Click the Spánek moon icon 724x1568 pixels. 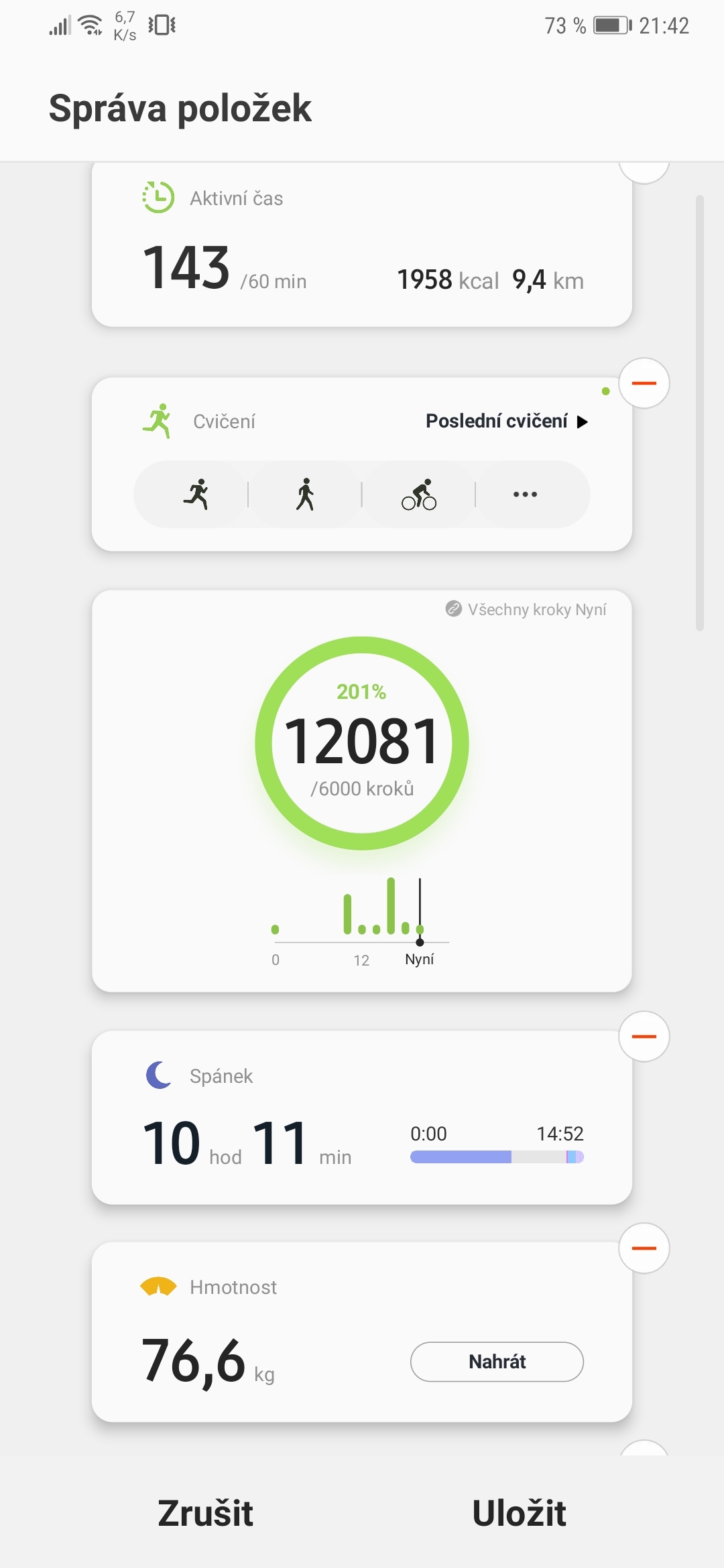tap(157, 1075)
